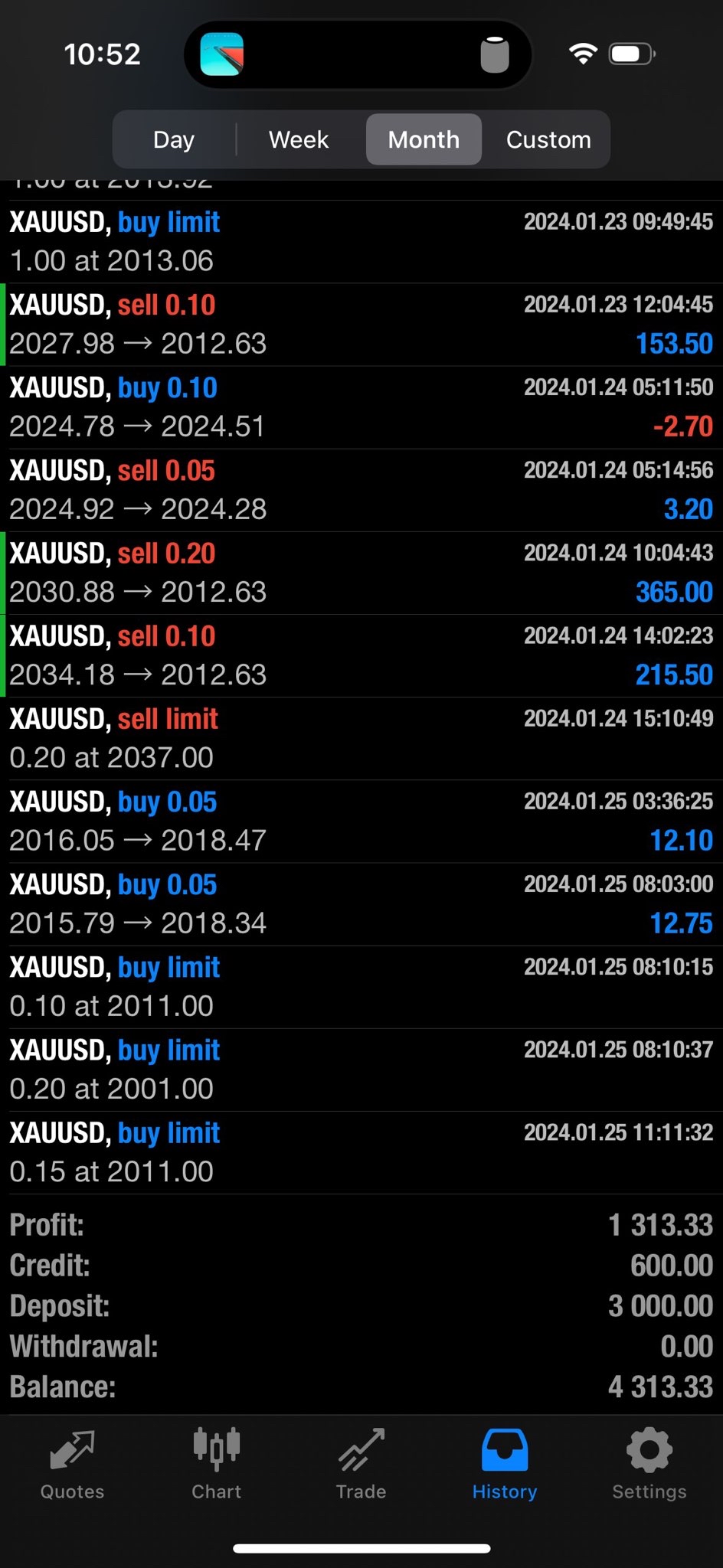Open the Settings tab
The width and height of the screenshot is (723, 1568).
649,1465
